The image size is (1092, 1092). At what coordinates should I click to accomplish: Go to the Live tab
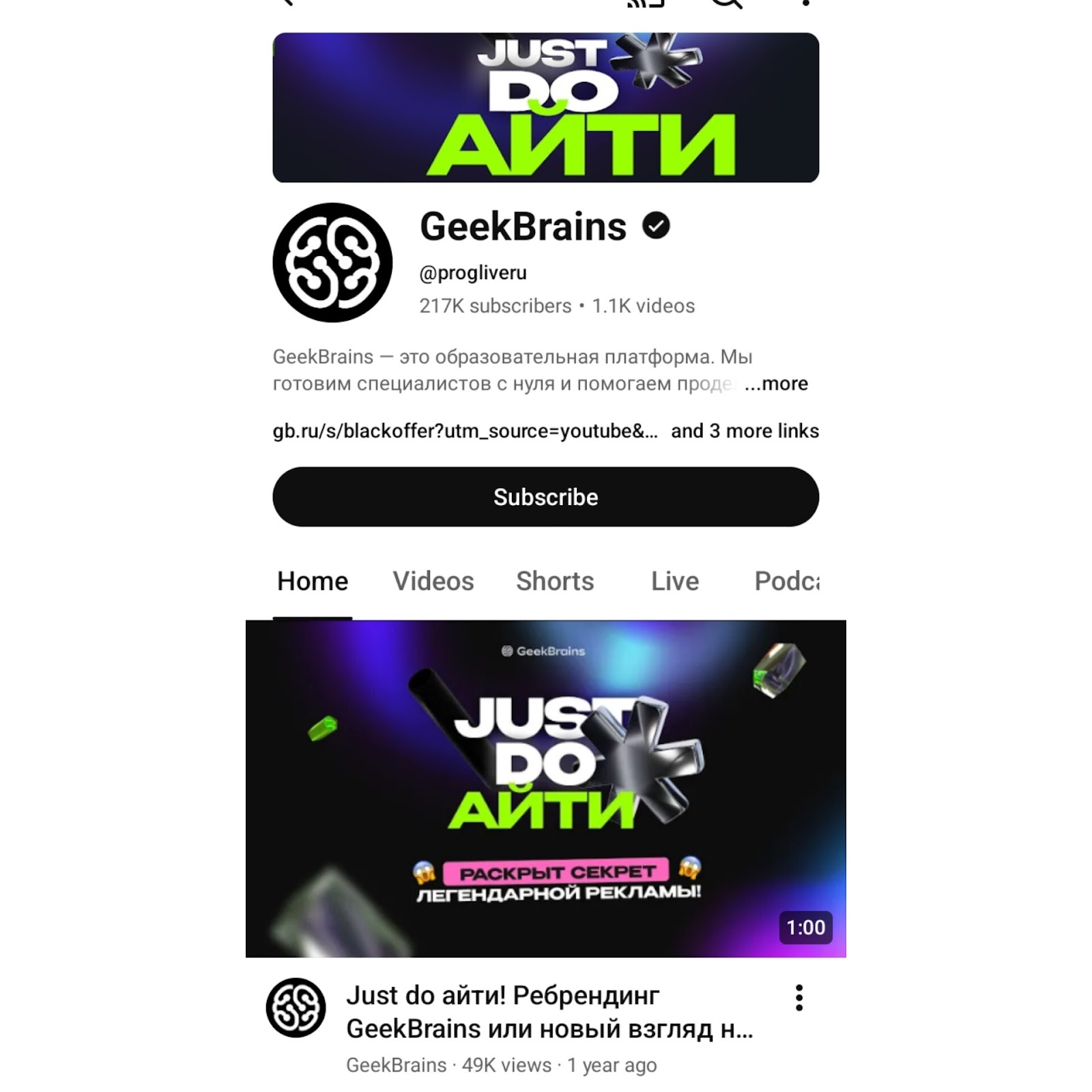tap(674, 581)
